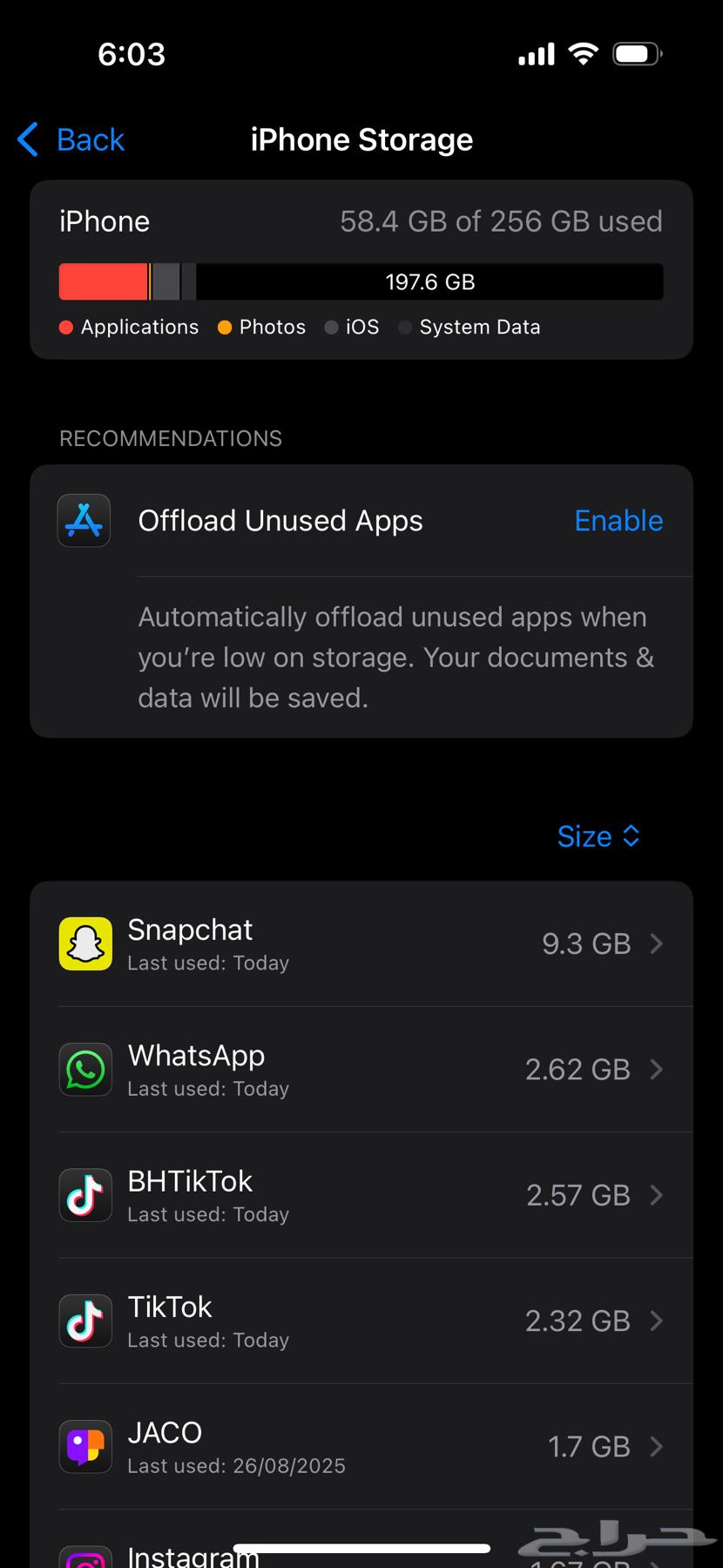Tap the TikTok app icon
Image resolution: width=723 pixels, height=1568 pixels.
pyautogui.click(x=84, y=1321)
